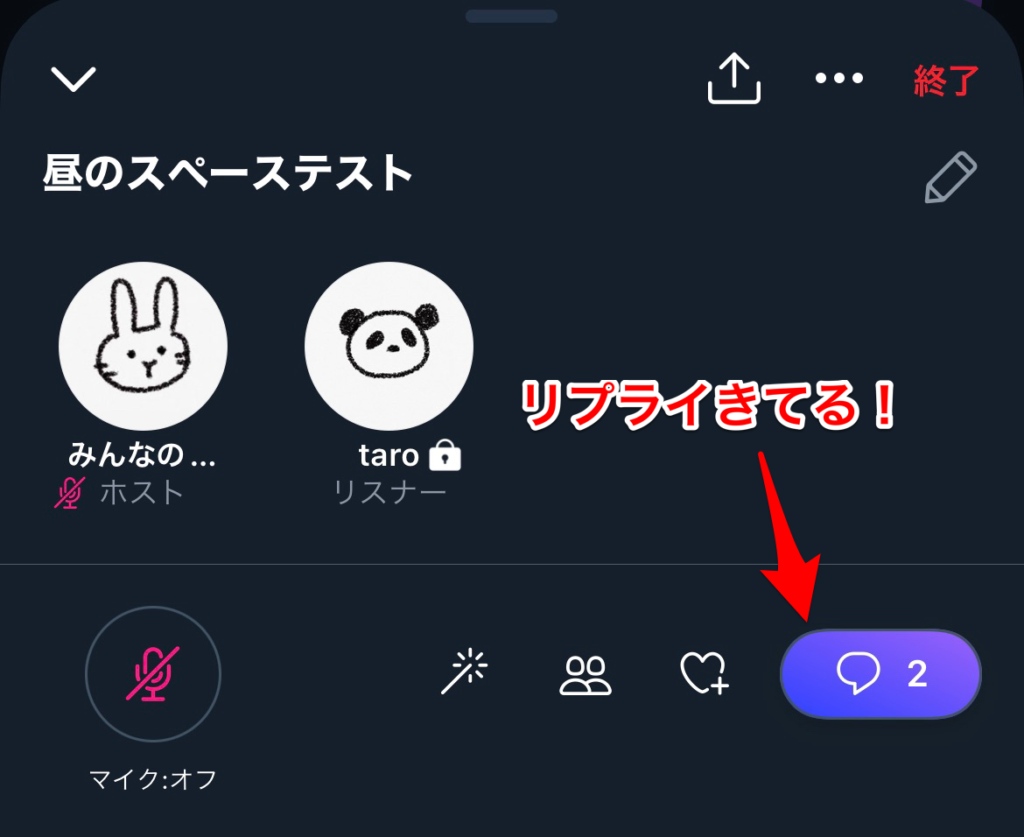Manage participants with the people icon

click(585, 674)
